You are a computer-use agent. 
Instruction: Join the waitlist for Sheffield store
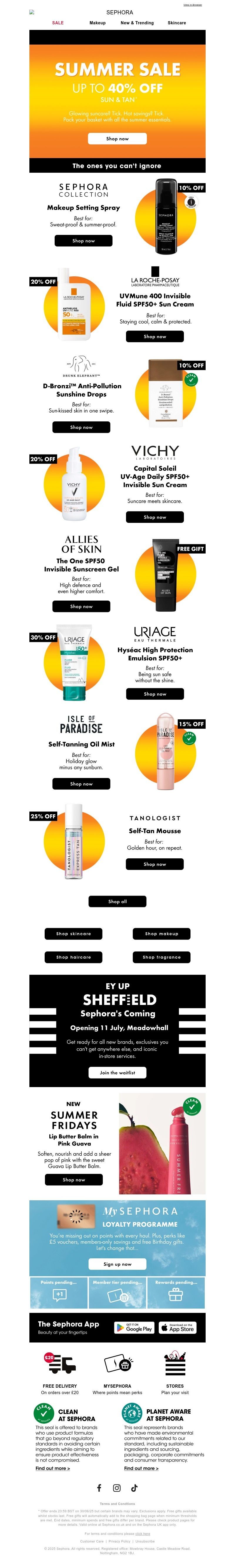pyautogui.click(x=117, y=1072)
